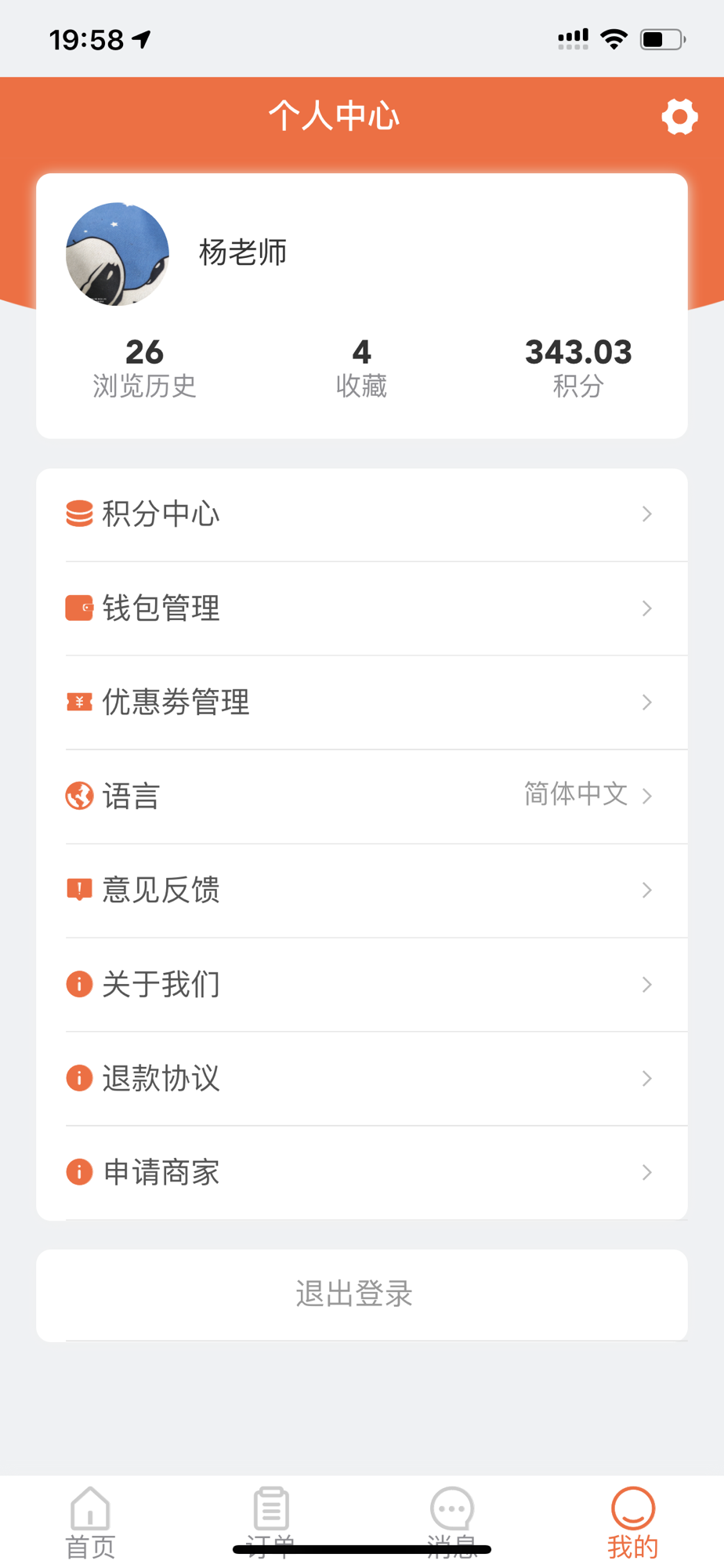Screen dimensions: 724x1568
Task: Switch to 首页 home tab
Action: pos(90,1523)
